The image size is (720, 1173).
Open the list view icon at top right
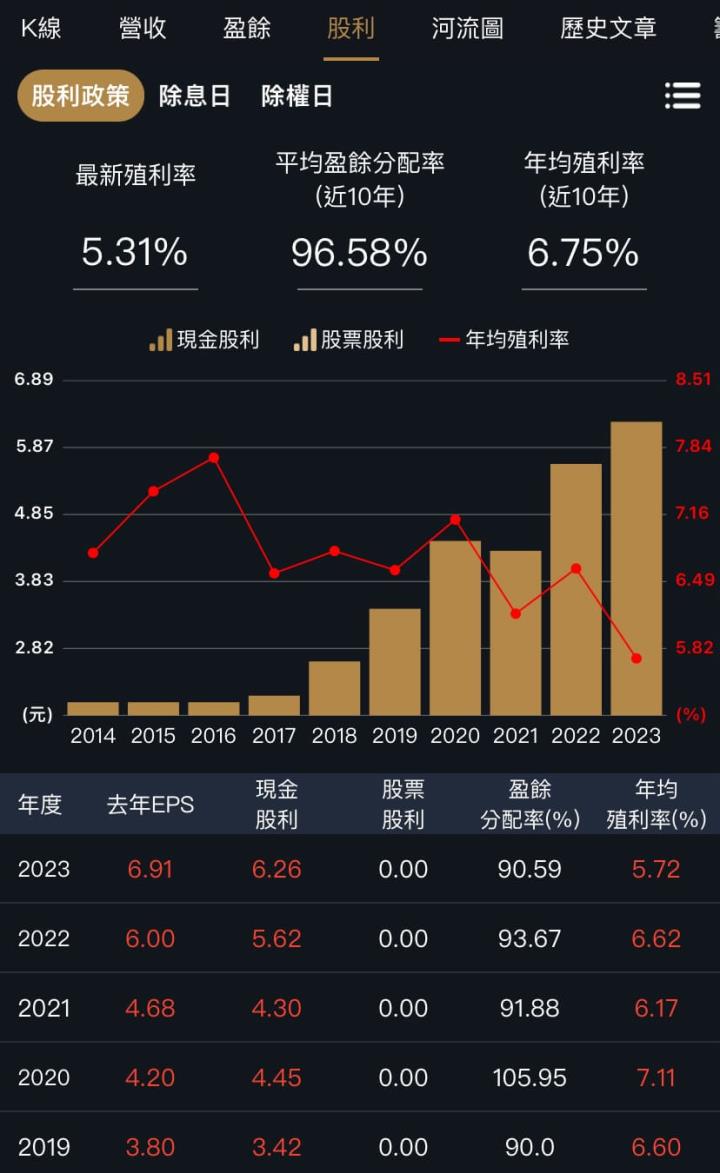pyautogui.click(x=683, y=95)
